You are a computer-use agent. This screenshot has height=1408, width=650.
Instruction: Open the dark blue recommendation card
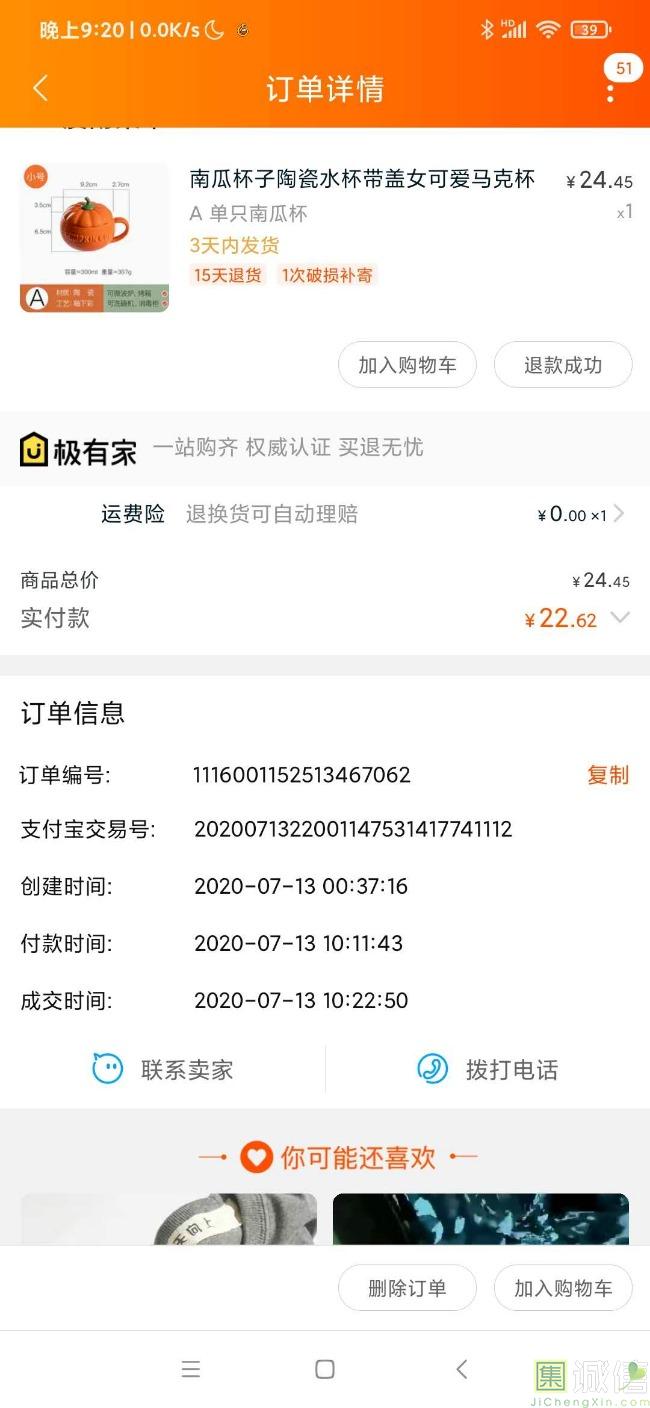point(481,1219)
